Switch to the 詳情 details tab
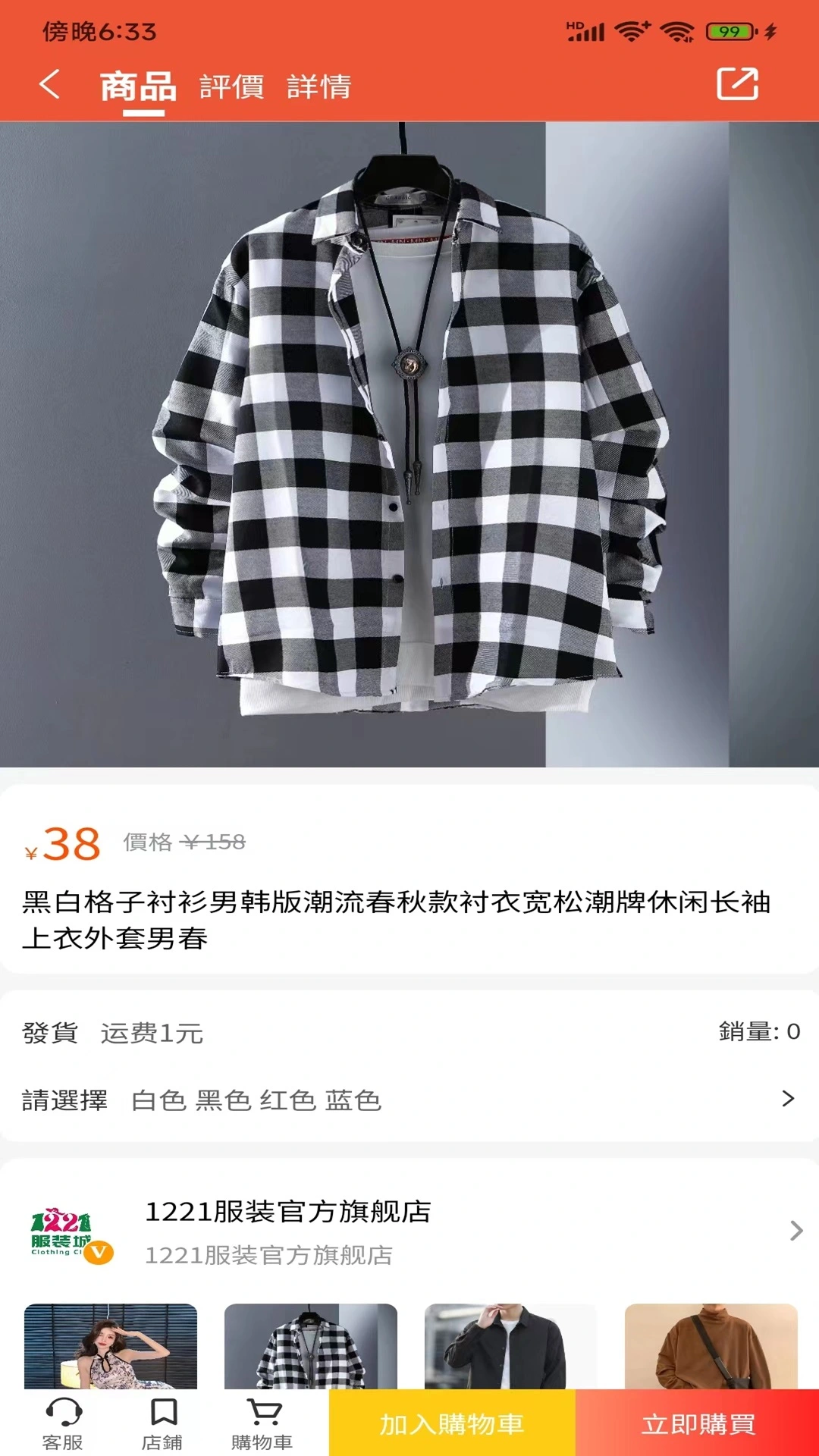This screenshot has height=1456, width=819. coord(318,87)
